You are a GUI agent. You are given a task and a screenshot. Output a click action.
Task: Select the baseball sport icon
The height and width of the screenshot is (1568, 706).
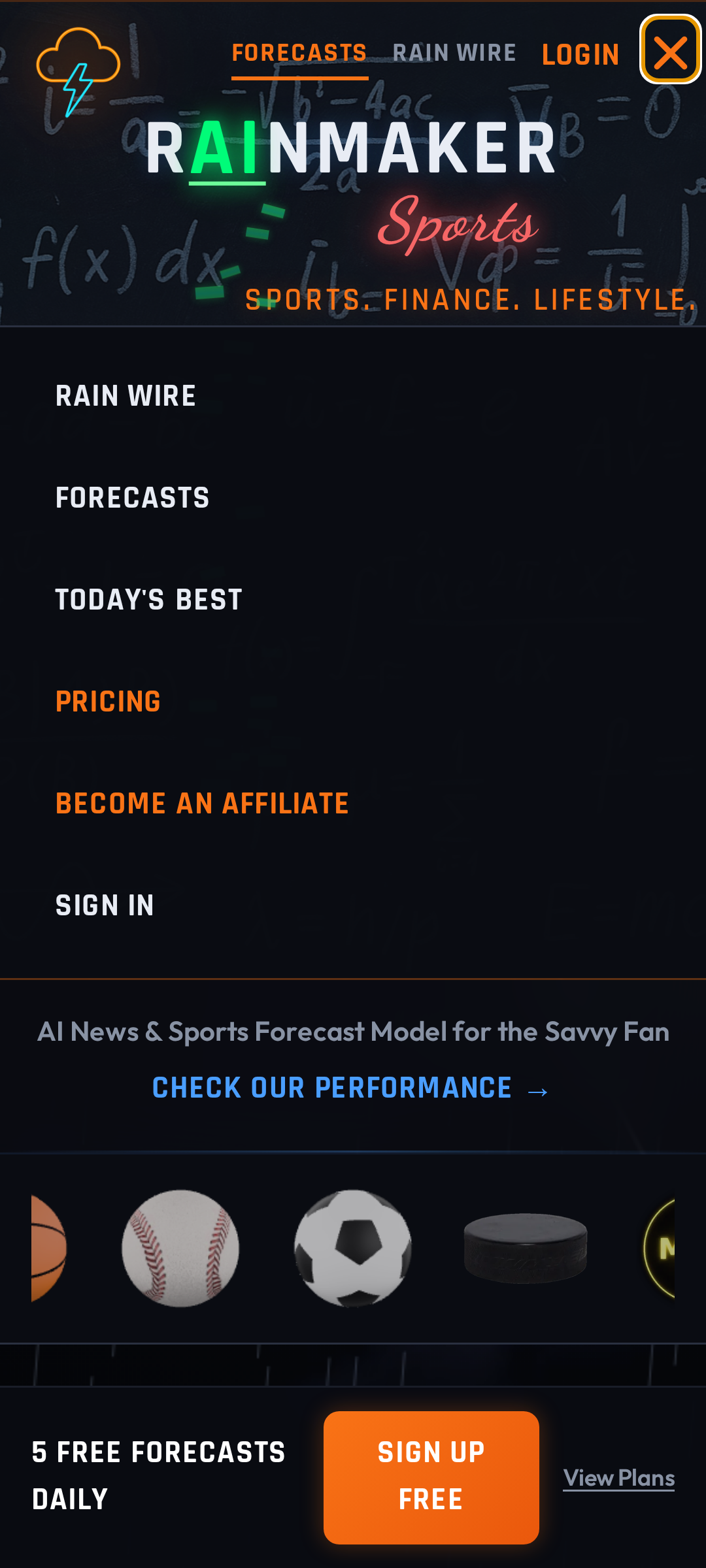point(180,1248)
